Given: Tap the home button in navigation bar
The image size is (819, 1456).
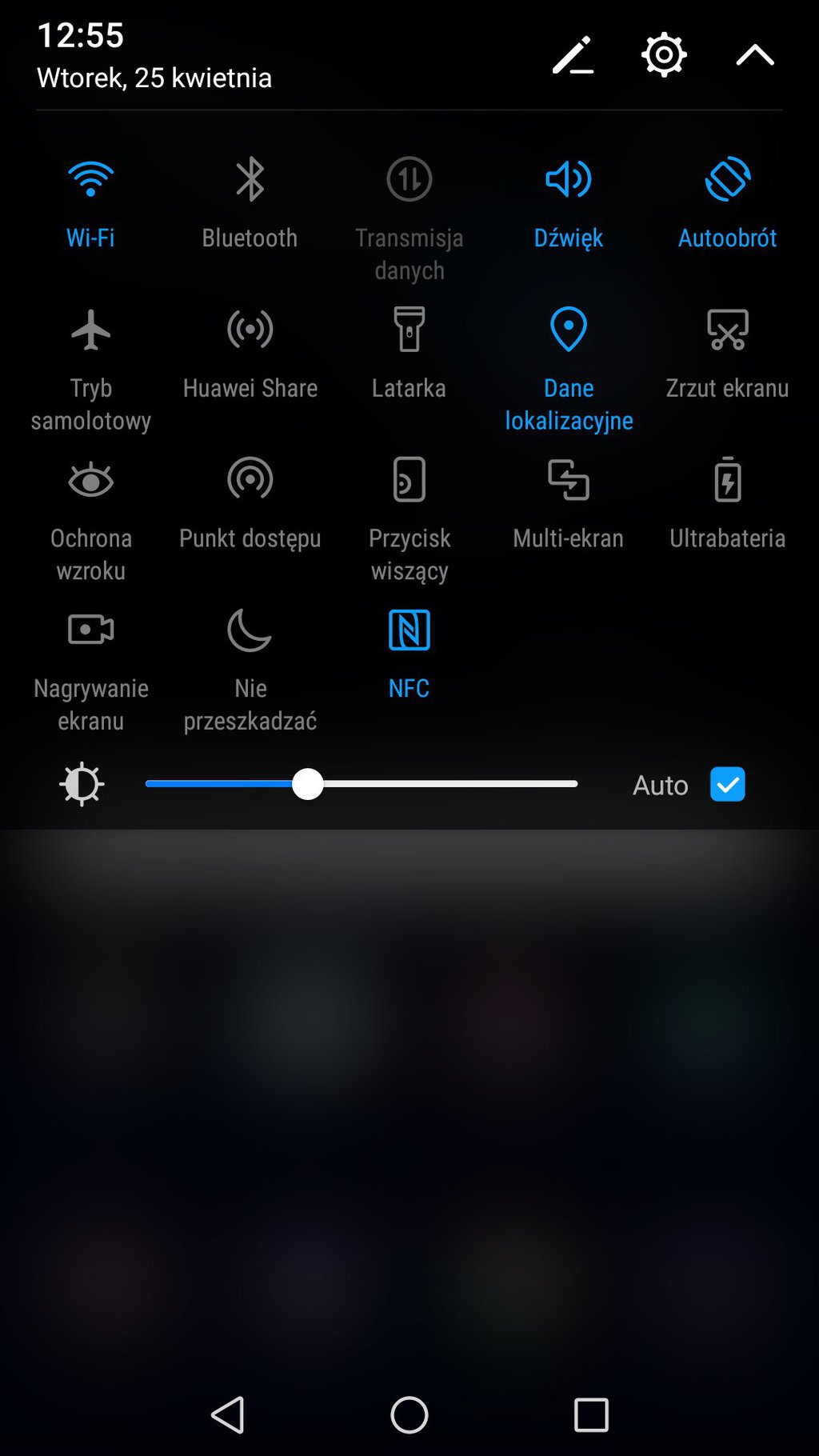Looking at the screenshot, I should click(409, 1414).
